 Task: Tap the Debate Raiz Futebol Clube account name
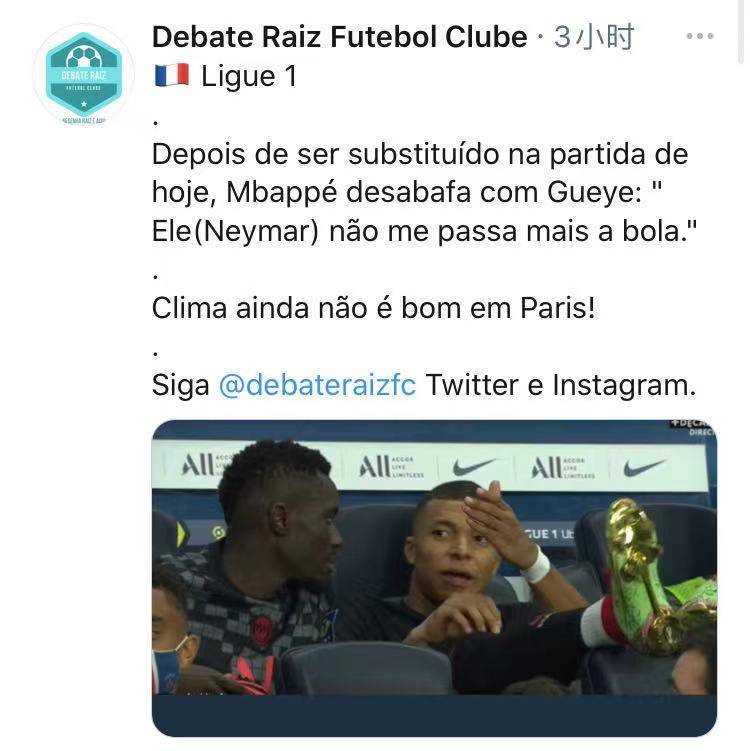339,37
